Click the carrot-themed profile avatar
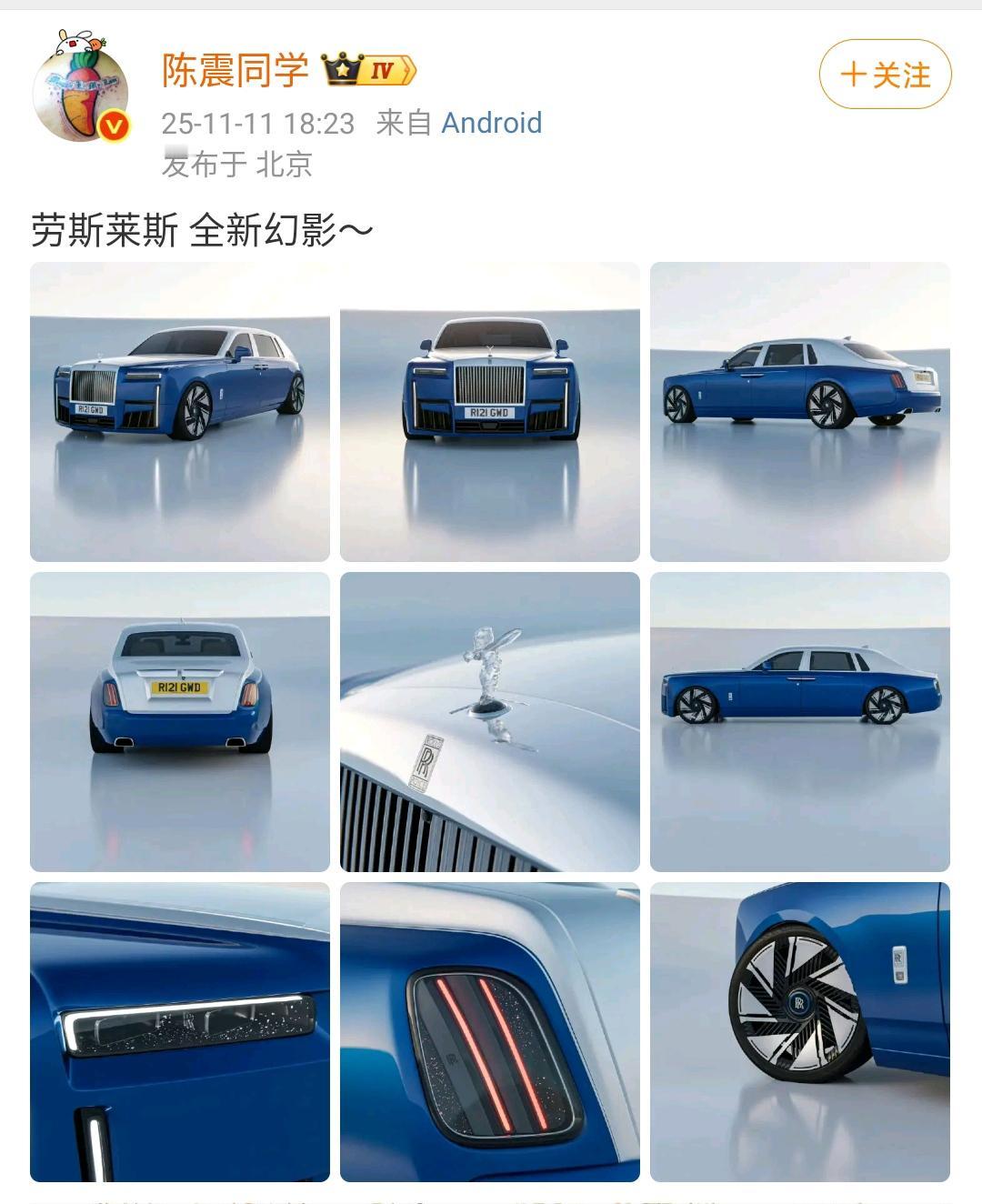The height and width of the screenshot is (1204, 982). tap(77, 77)
